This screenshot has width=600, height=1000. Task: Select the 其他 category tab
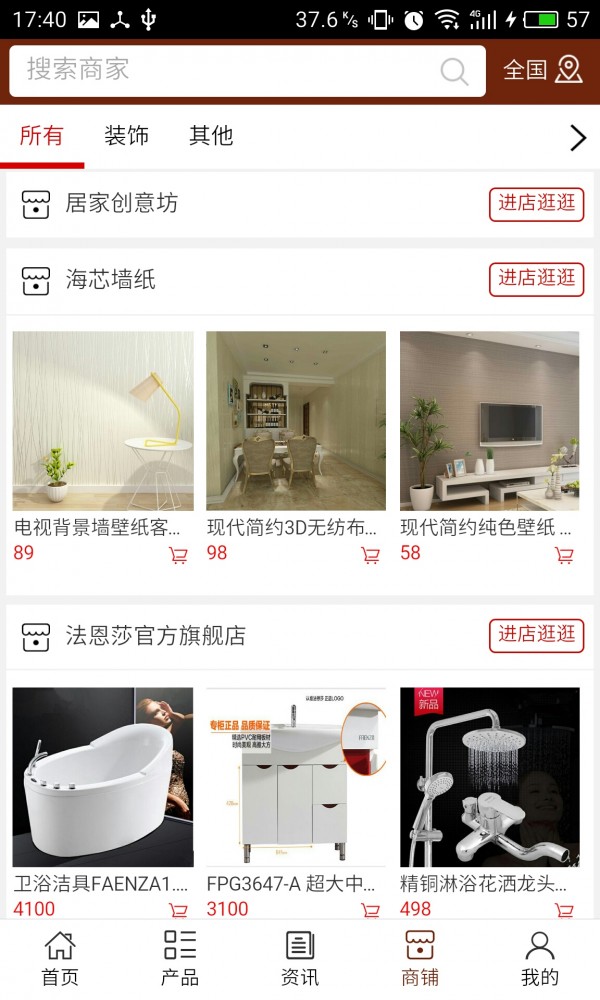tap(211, 136)
